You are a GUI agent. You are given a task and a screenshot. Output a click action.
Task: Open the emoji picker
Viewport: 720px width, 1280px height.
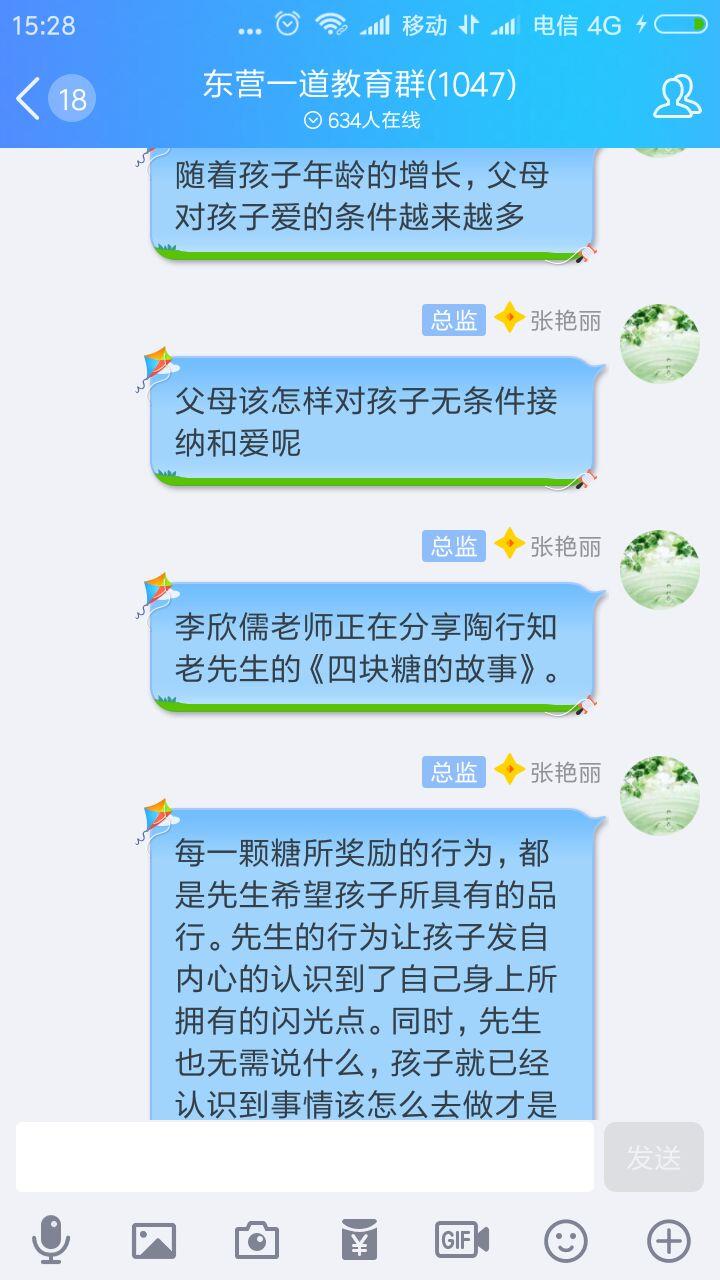pyautogui.click(x=565, y=1241)
